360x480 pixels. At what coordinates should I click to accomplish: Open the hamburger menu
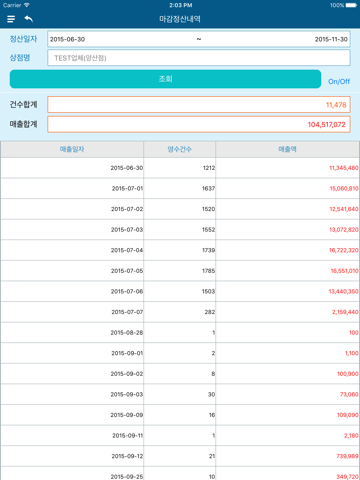[x=11, y=19]
